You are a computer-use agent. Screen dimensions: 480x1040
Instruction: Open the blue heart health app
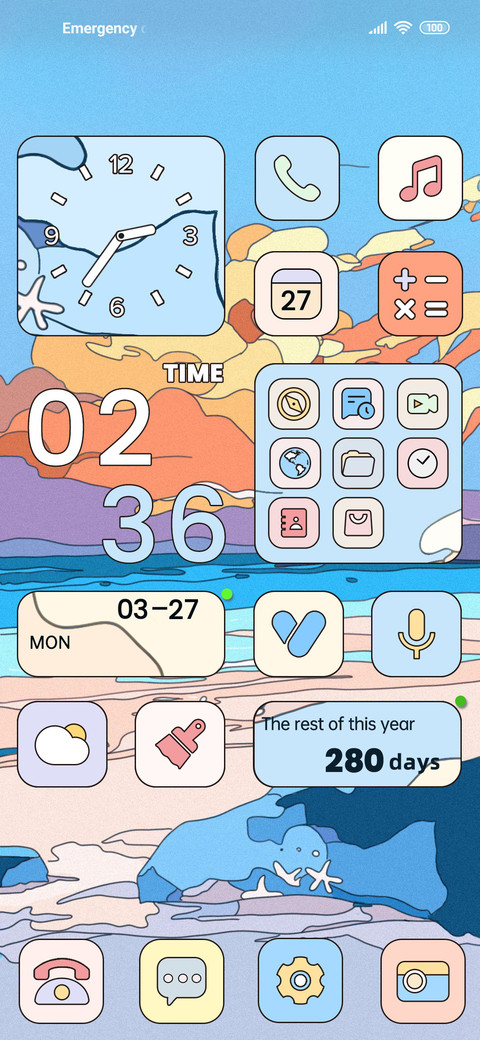click(x=298, y=634)
